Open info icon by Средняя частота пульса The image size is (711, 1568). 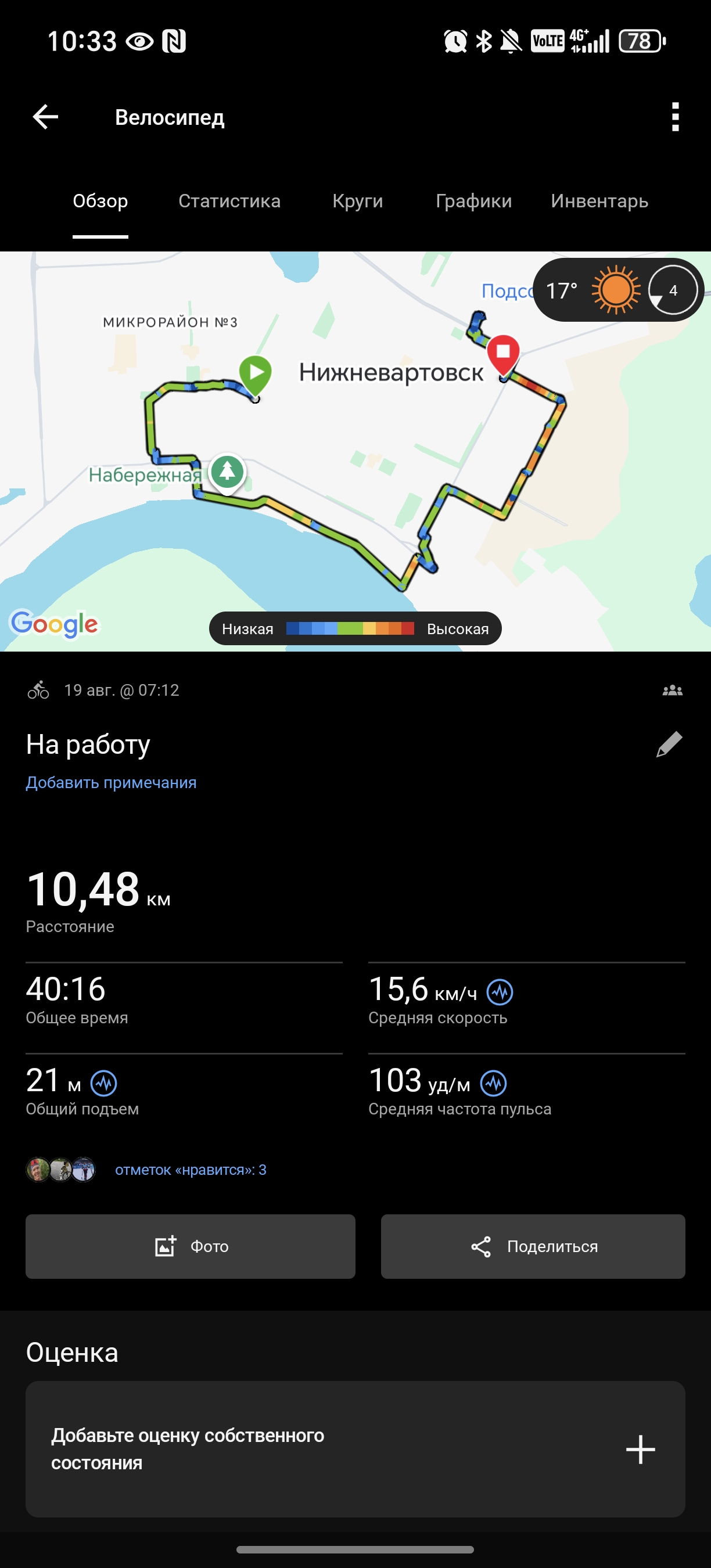[493, 1084]
